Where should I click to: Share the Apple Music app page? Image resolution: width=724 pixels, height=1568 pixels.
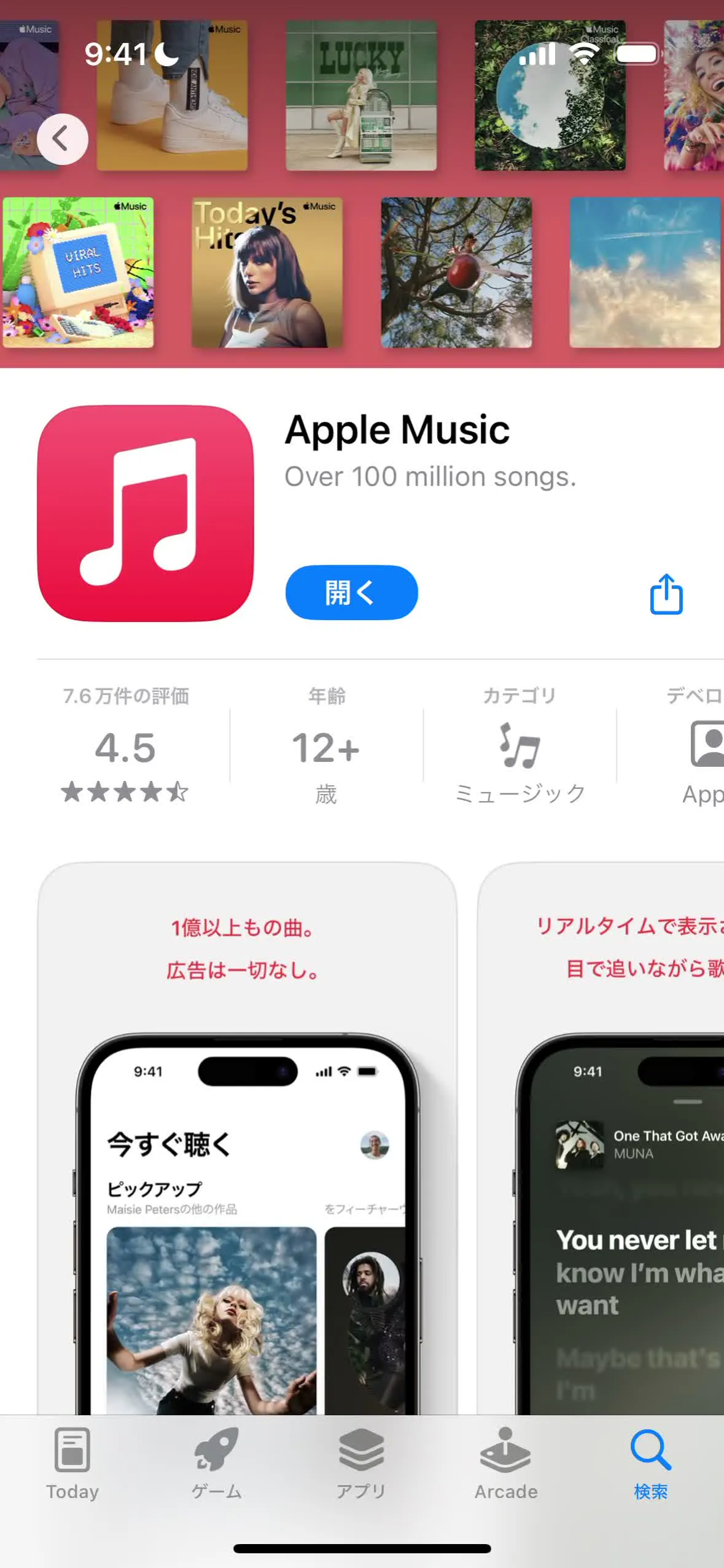tap(666, 594)
